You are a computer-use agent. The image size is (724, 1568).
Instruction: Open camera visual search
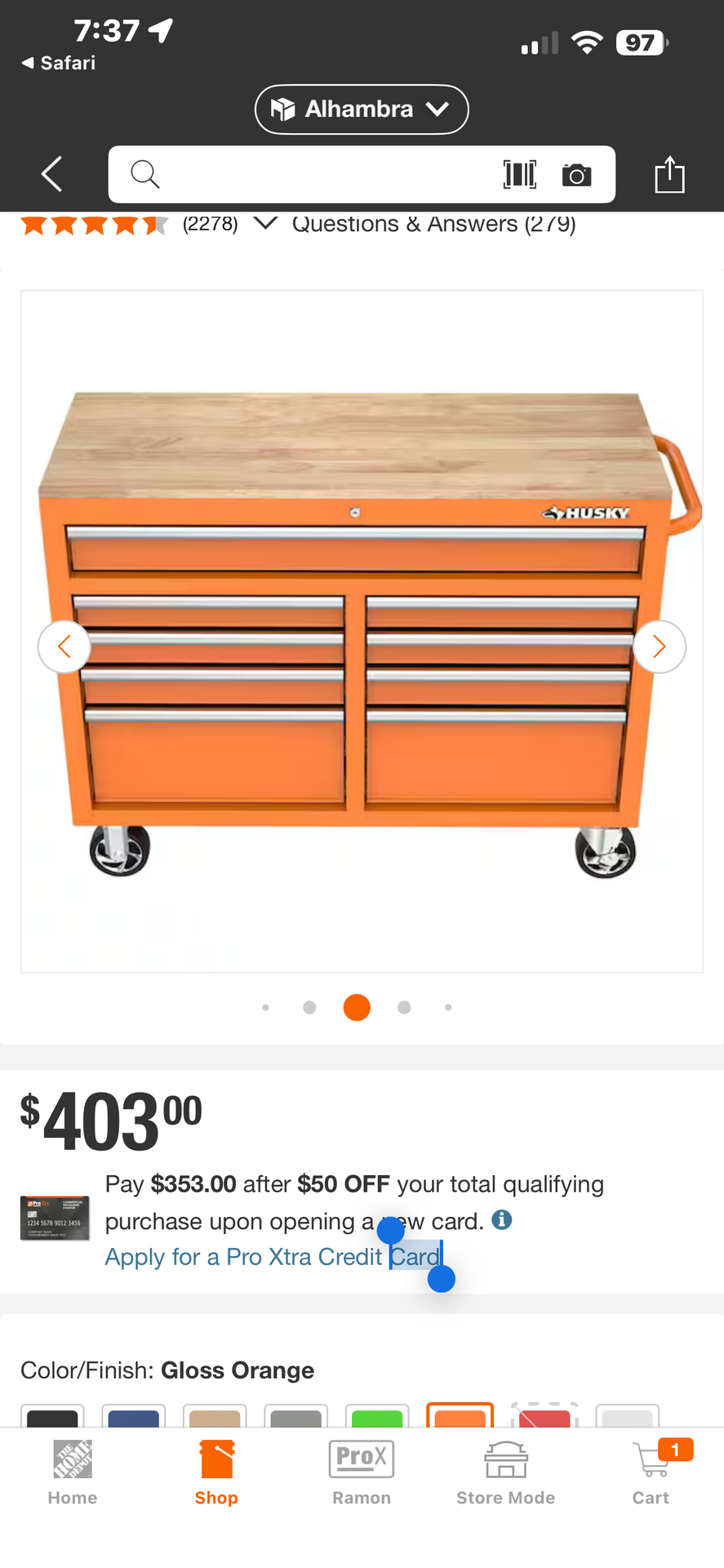coord(577,174)
